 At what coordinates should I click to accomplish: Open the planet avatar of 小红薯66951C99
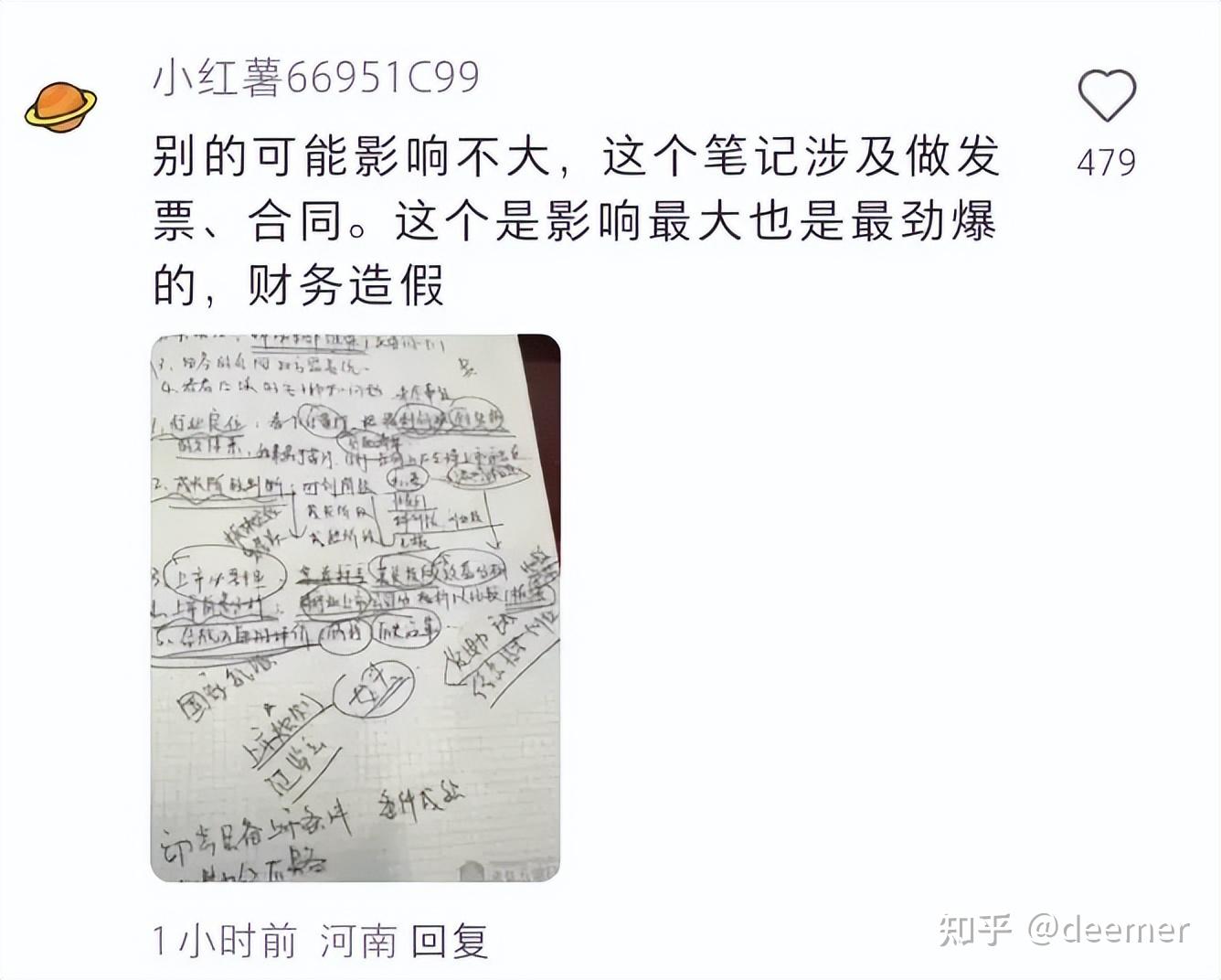click(60, 108)
